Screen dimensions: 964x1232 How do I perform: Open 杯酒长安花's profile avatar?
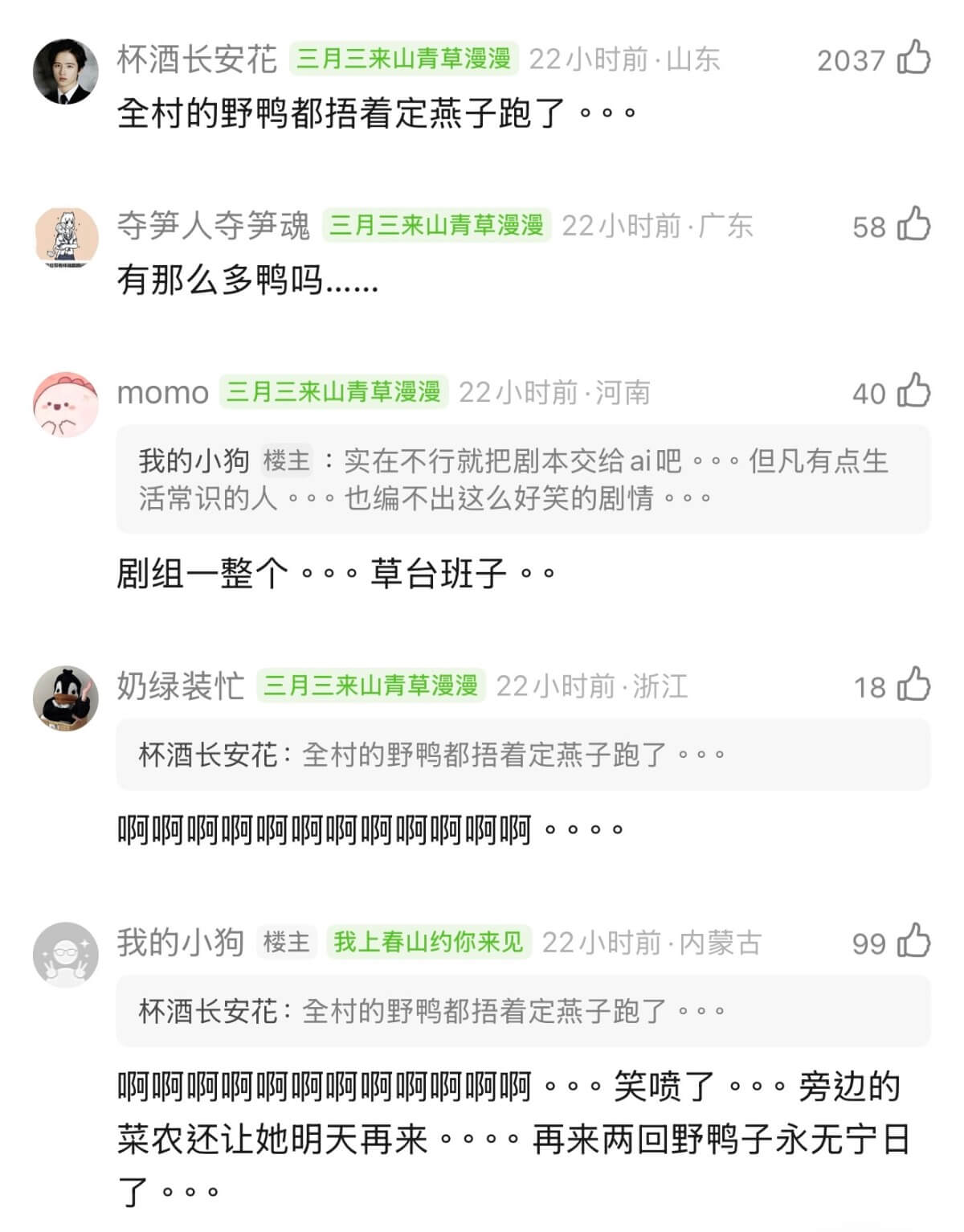65,71
